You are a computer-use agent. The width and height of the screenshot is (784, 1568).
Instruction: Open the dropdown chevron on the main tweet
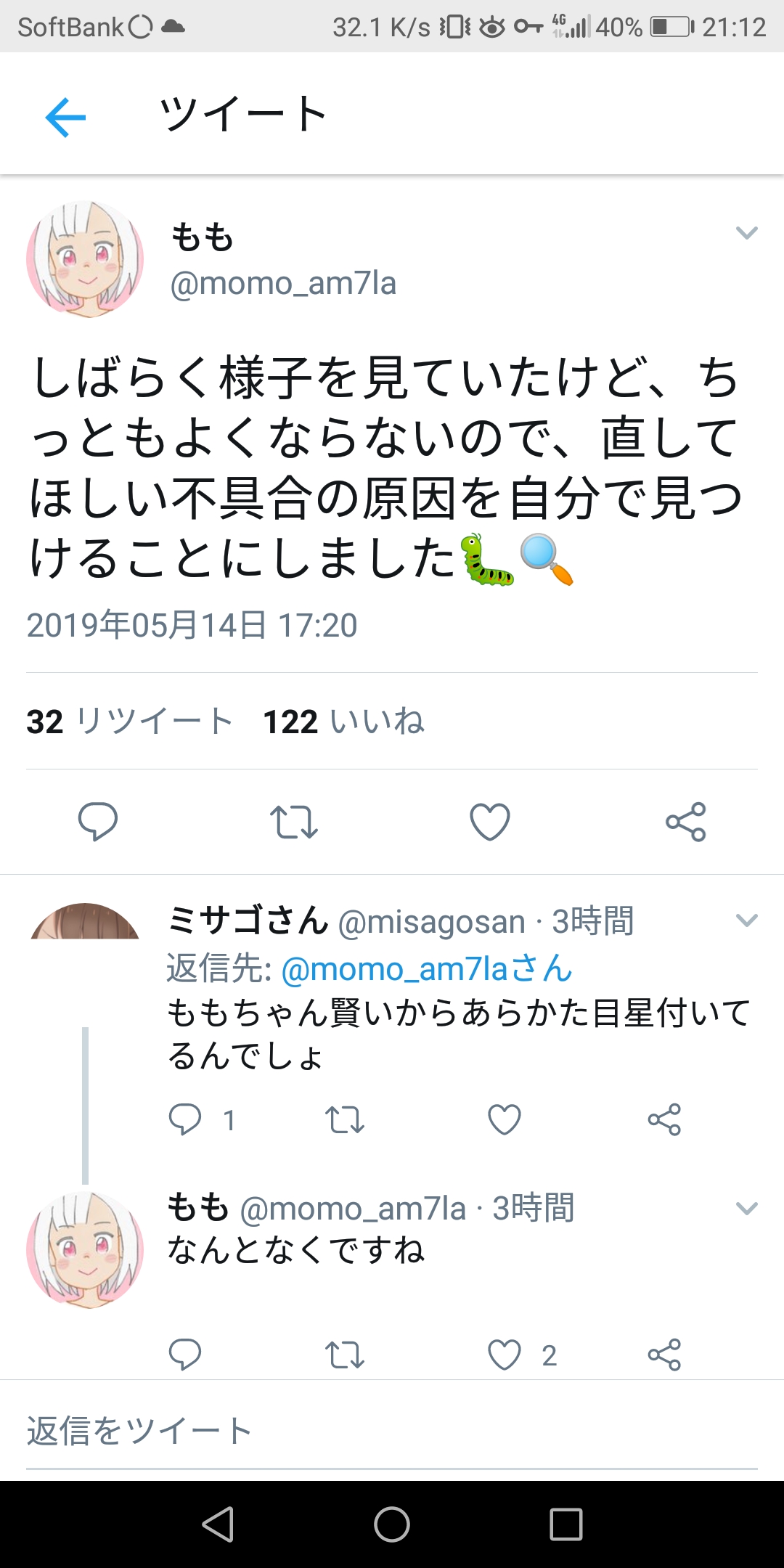pyautogui.click(x=746, y=232)
